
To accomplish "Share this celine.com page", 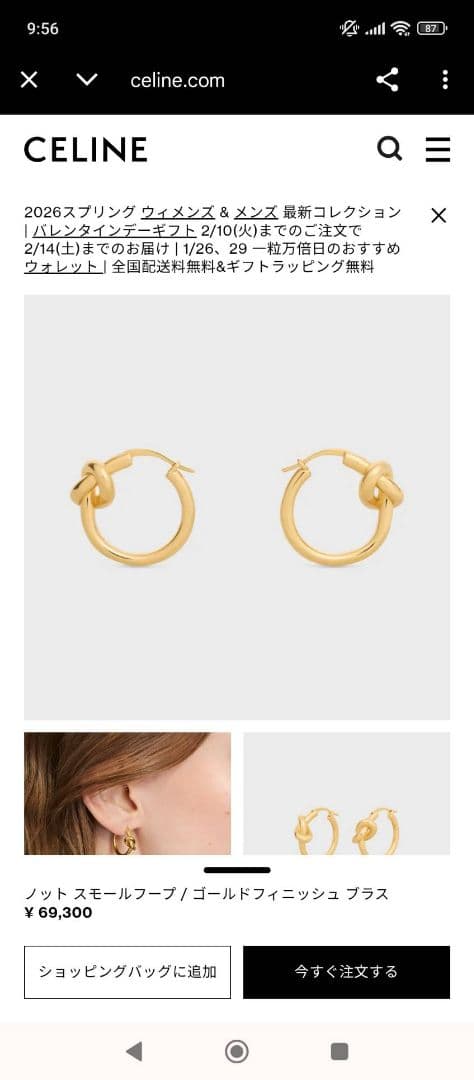I will tap(387, 80).
